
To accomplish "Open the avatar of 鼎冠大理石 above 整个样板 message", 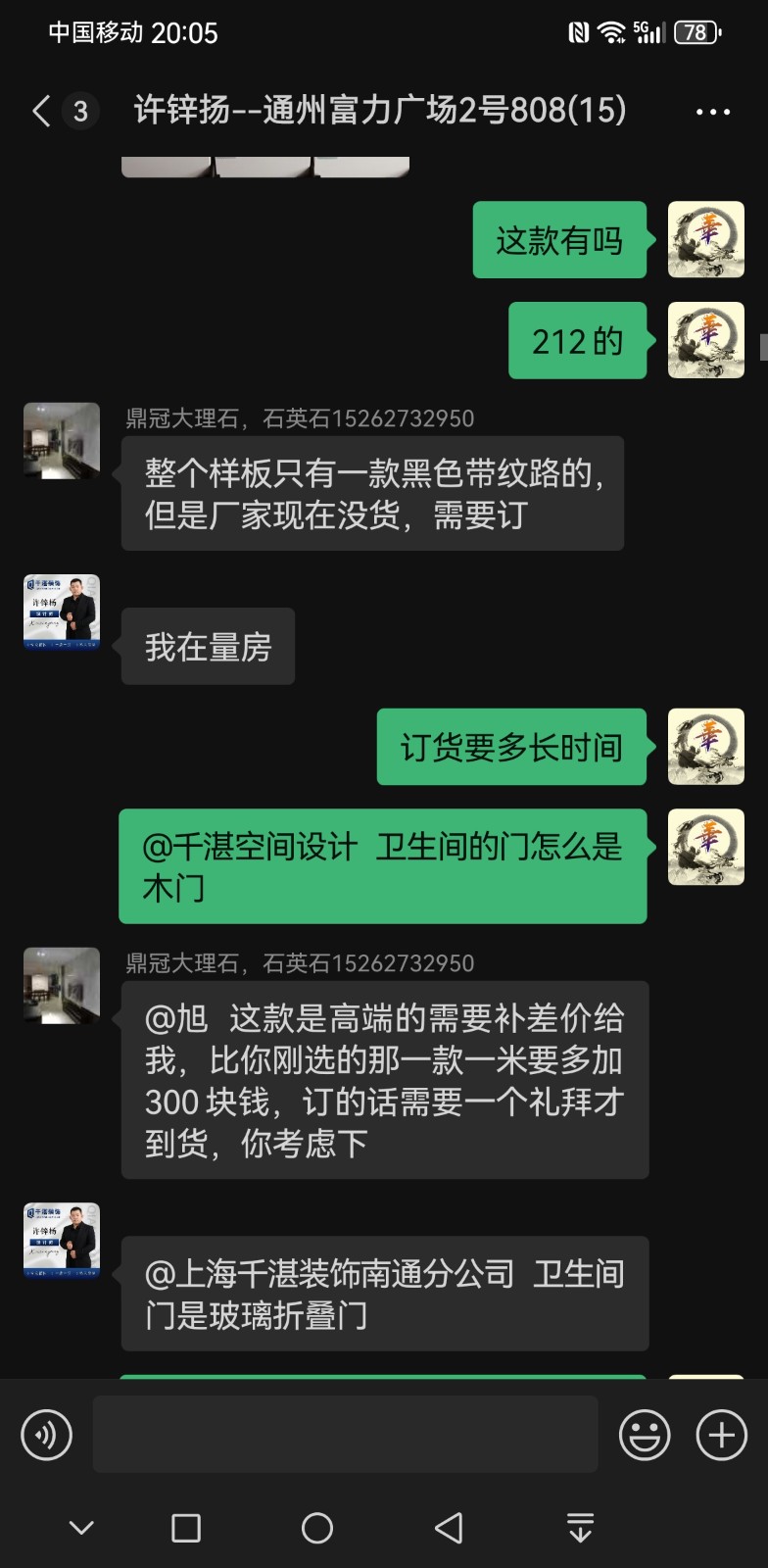I will (x=62, y=441).
